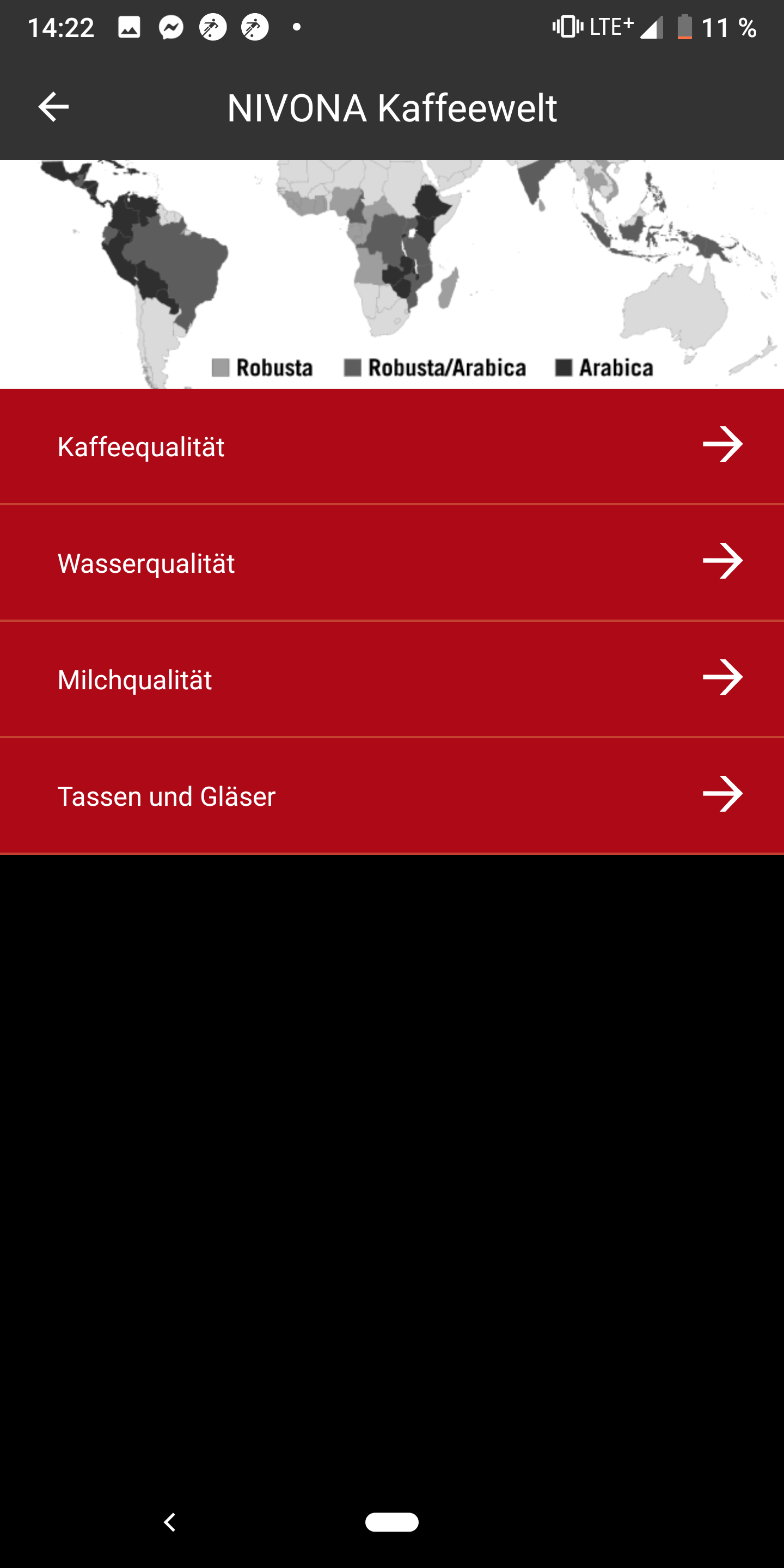Select the Milchqualität row
This screenshot has width=784, height=1568.
[x=392, y=679]
